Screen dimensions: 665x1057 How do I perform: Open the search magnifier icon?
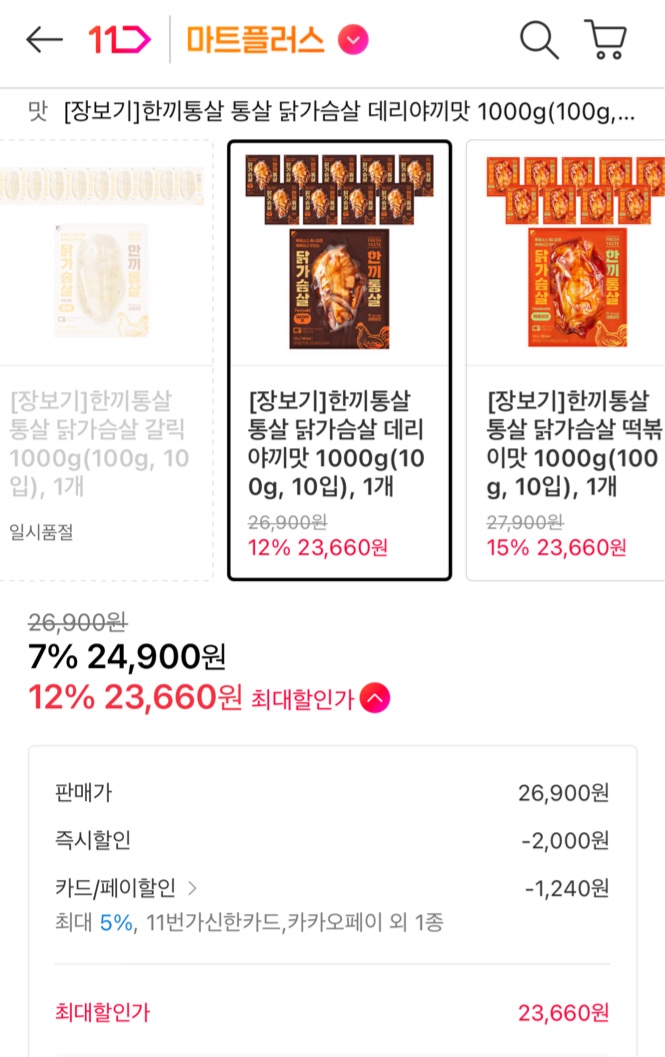[x=538, y=41]
